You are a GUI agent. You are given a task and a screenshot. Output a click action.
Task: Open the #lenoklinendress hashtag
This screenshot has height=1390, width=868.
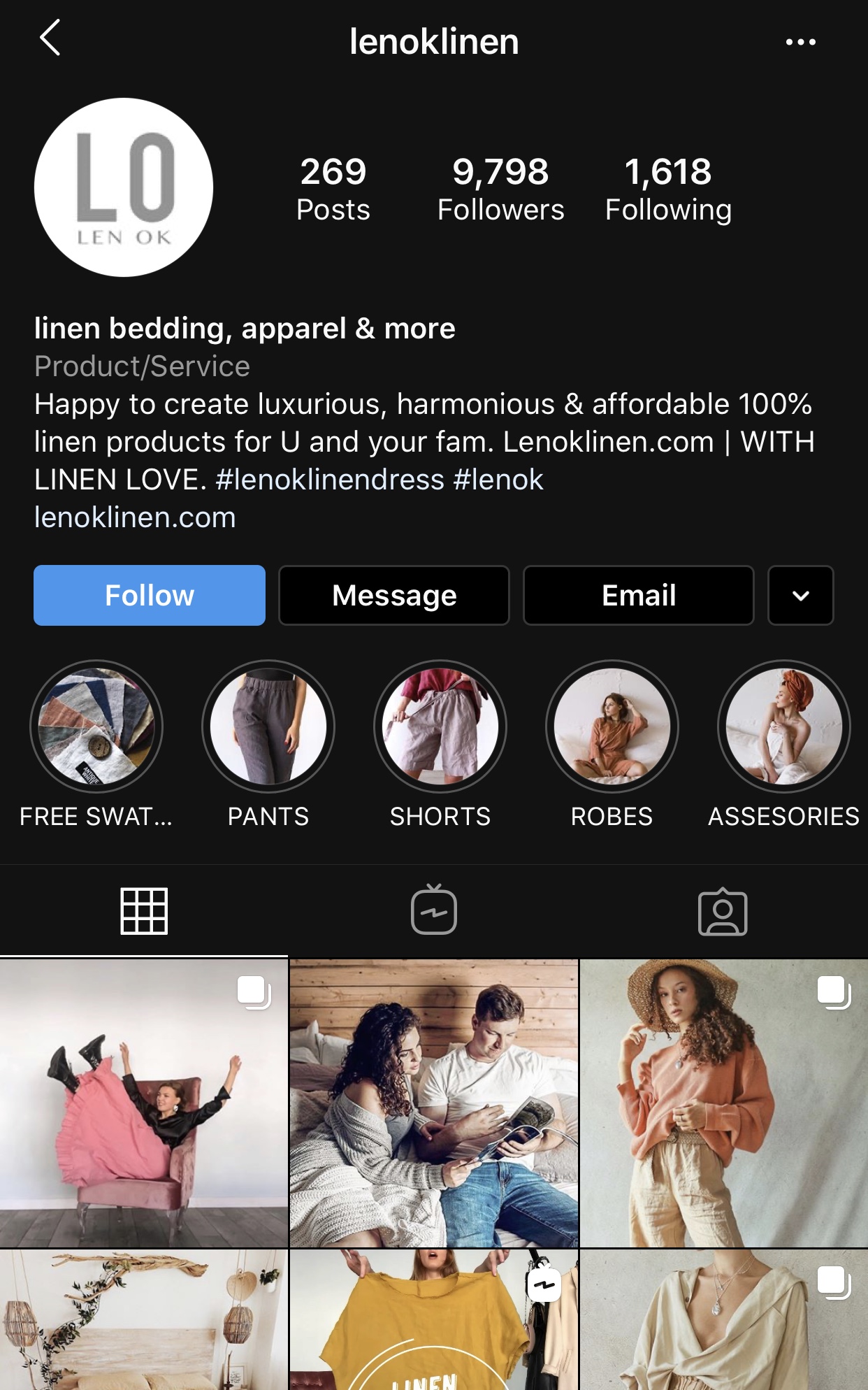330,480
